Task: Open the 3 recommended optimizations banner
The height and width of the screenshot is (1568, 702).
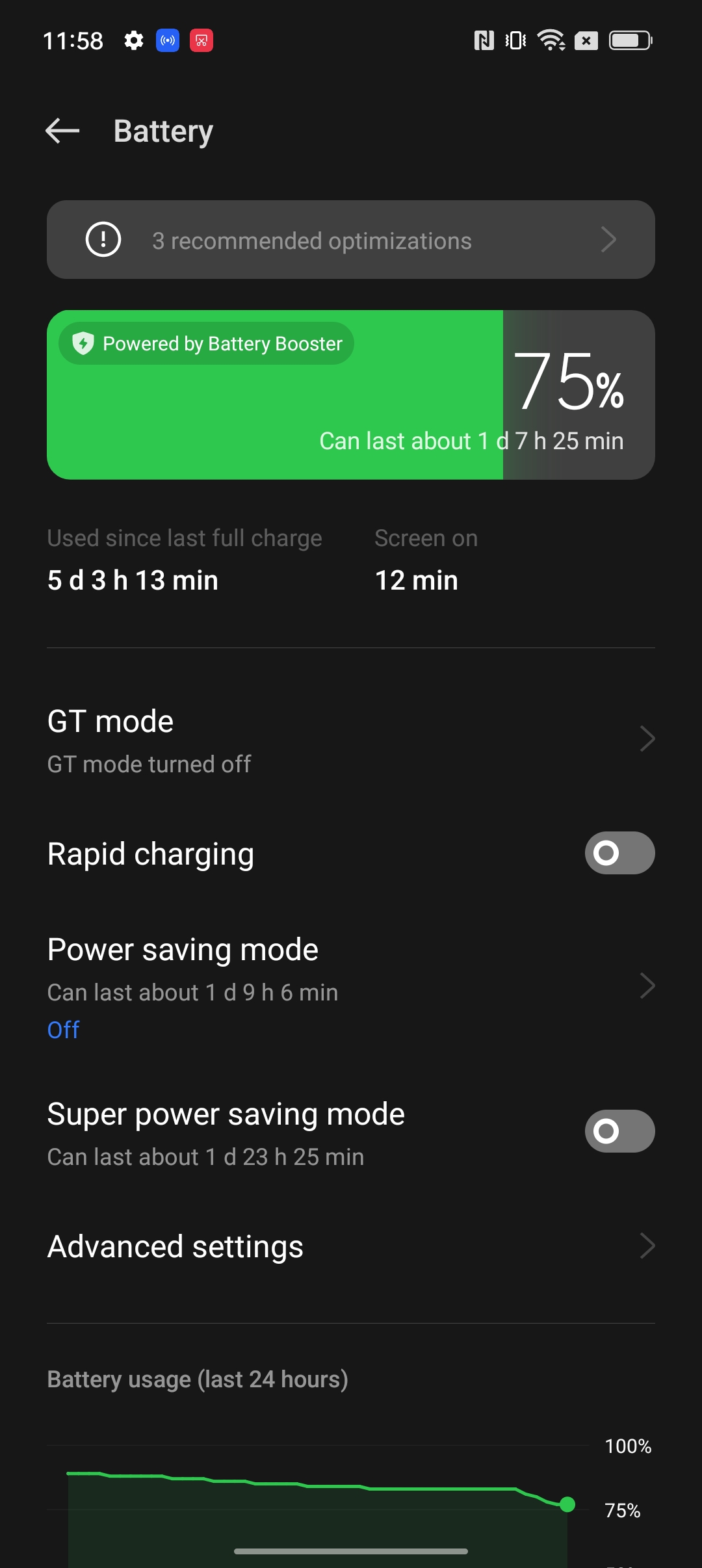Action: click(x=350, y=240)
